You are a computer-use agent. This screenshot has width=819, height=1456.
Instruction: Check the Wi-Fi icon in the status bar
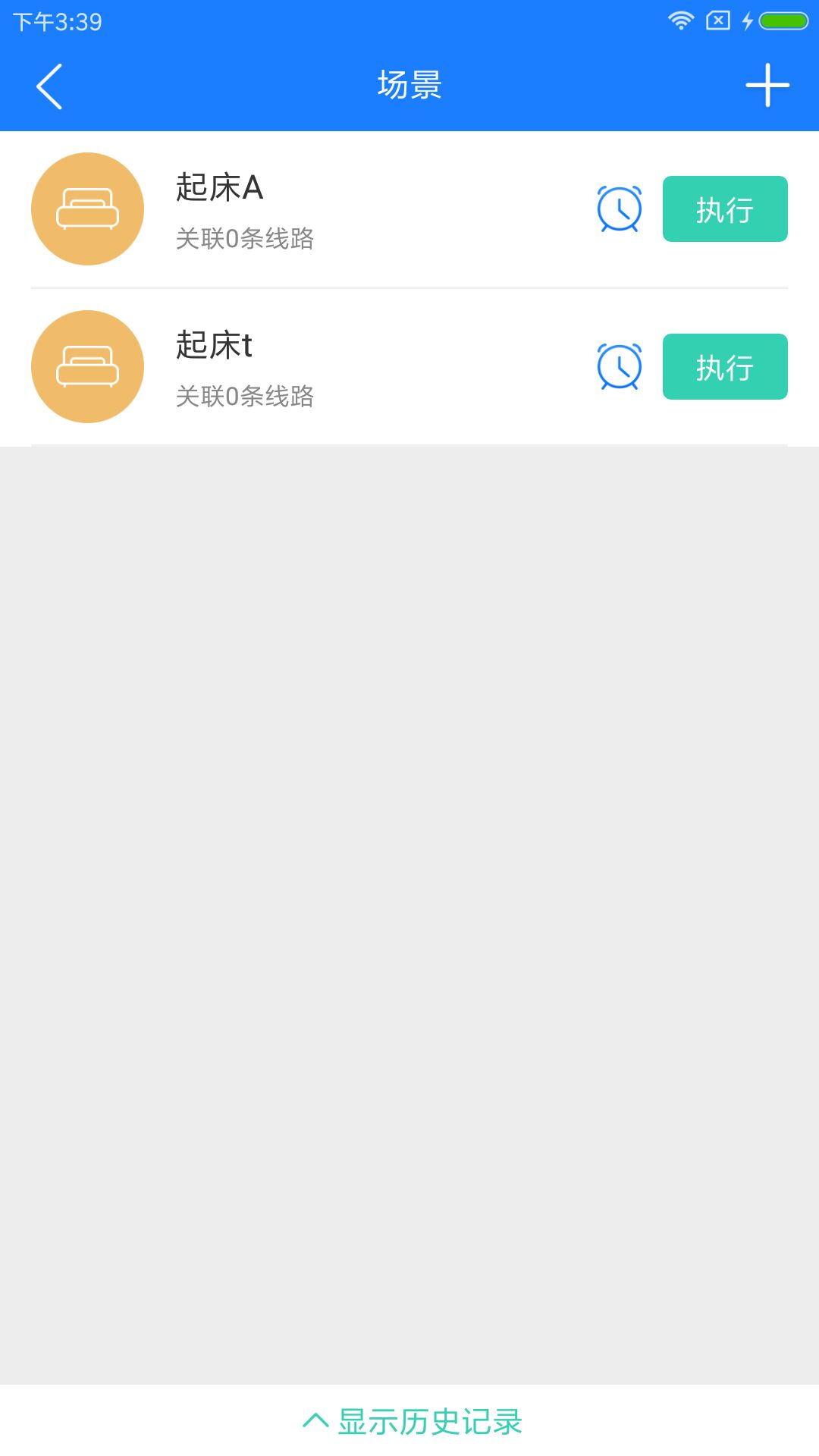click(x=680, y=20)
